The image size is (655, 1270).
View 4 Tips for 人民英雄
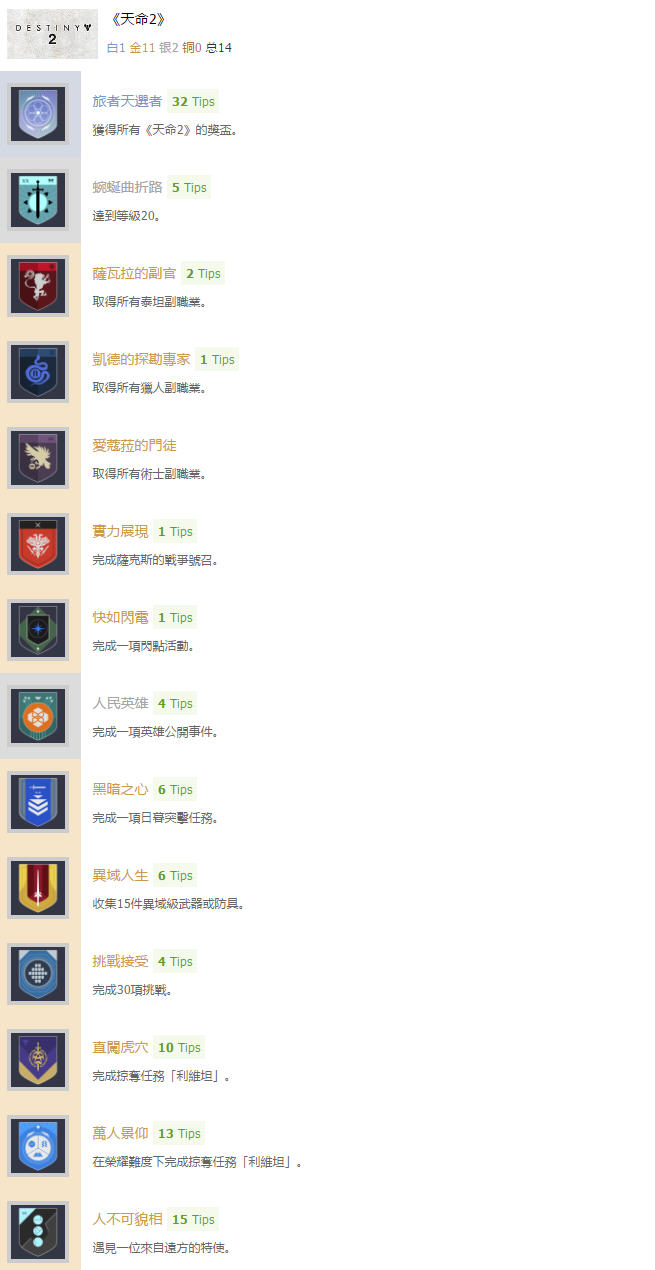pyautogui.click(x=175, y=703)
